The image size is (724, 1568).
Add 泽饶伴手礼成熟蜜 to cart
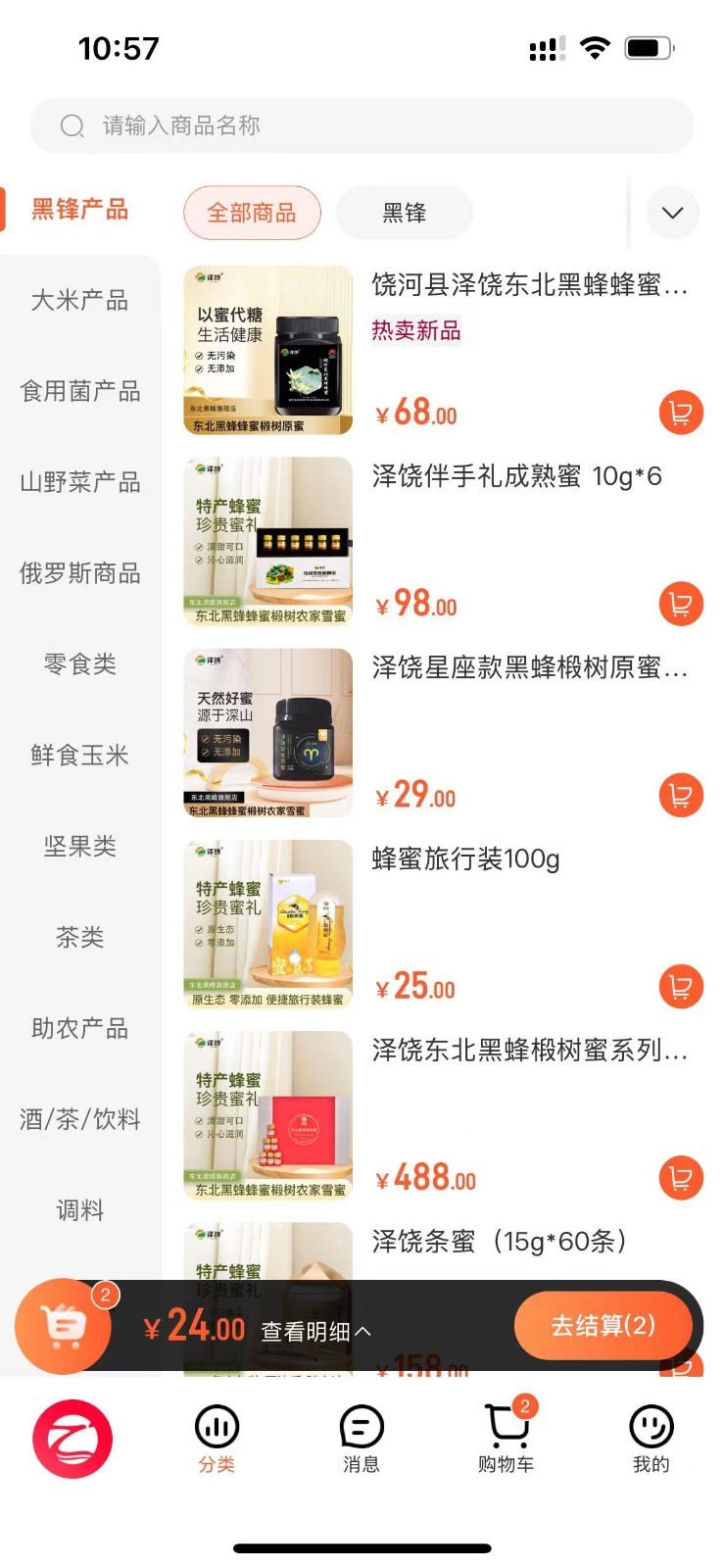[x=681, y=604]
